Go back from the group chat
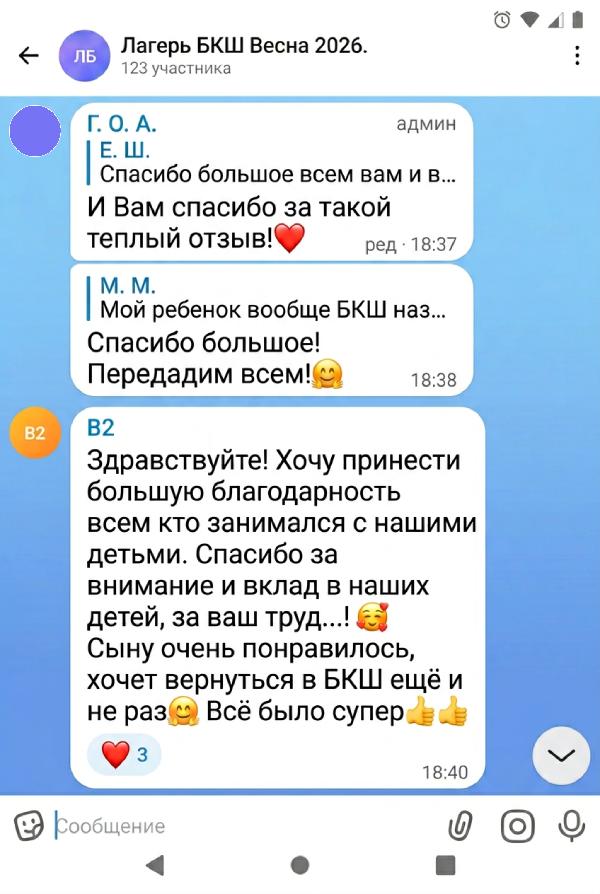 [29, 56]
